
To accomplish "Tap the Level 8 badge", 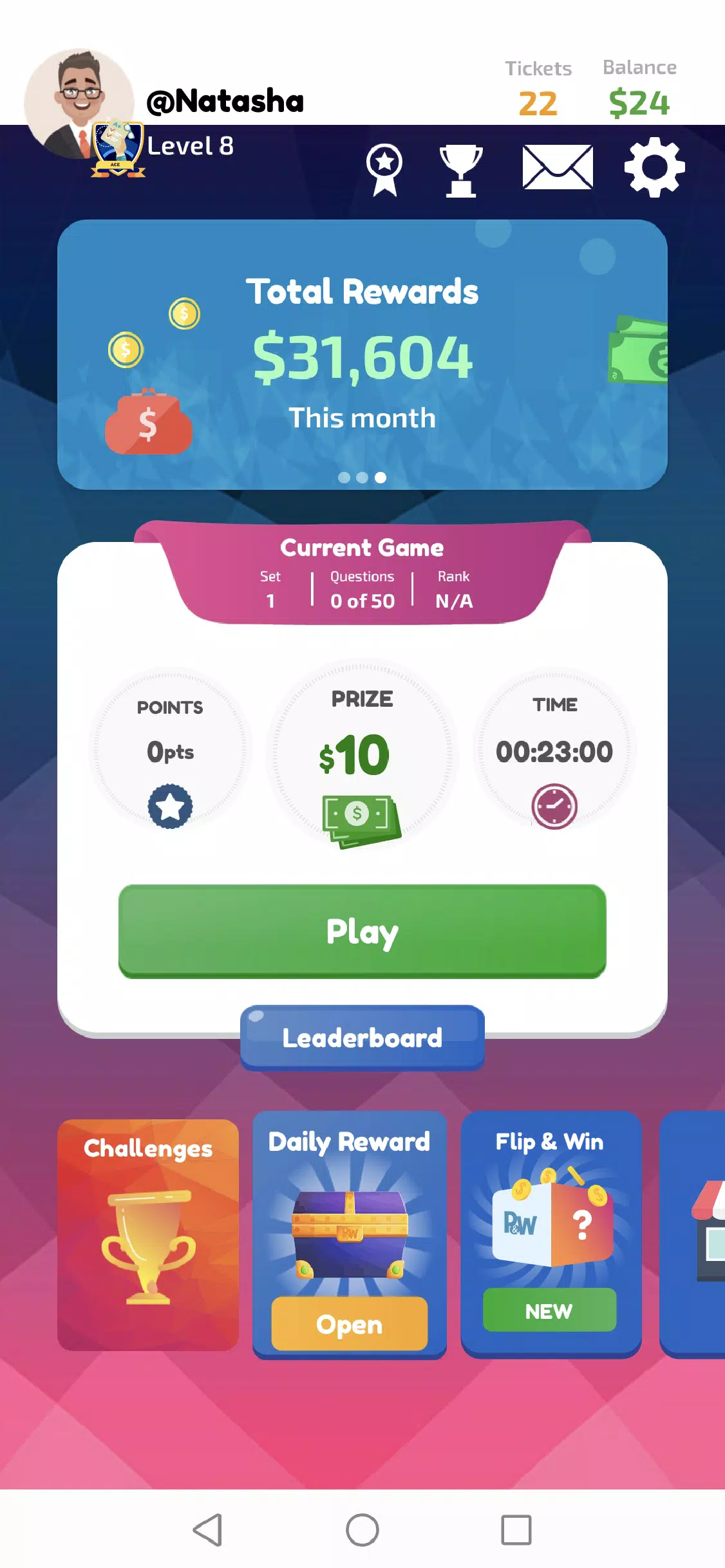I will tap(116, 148).
